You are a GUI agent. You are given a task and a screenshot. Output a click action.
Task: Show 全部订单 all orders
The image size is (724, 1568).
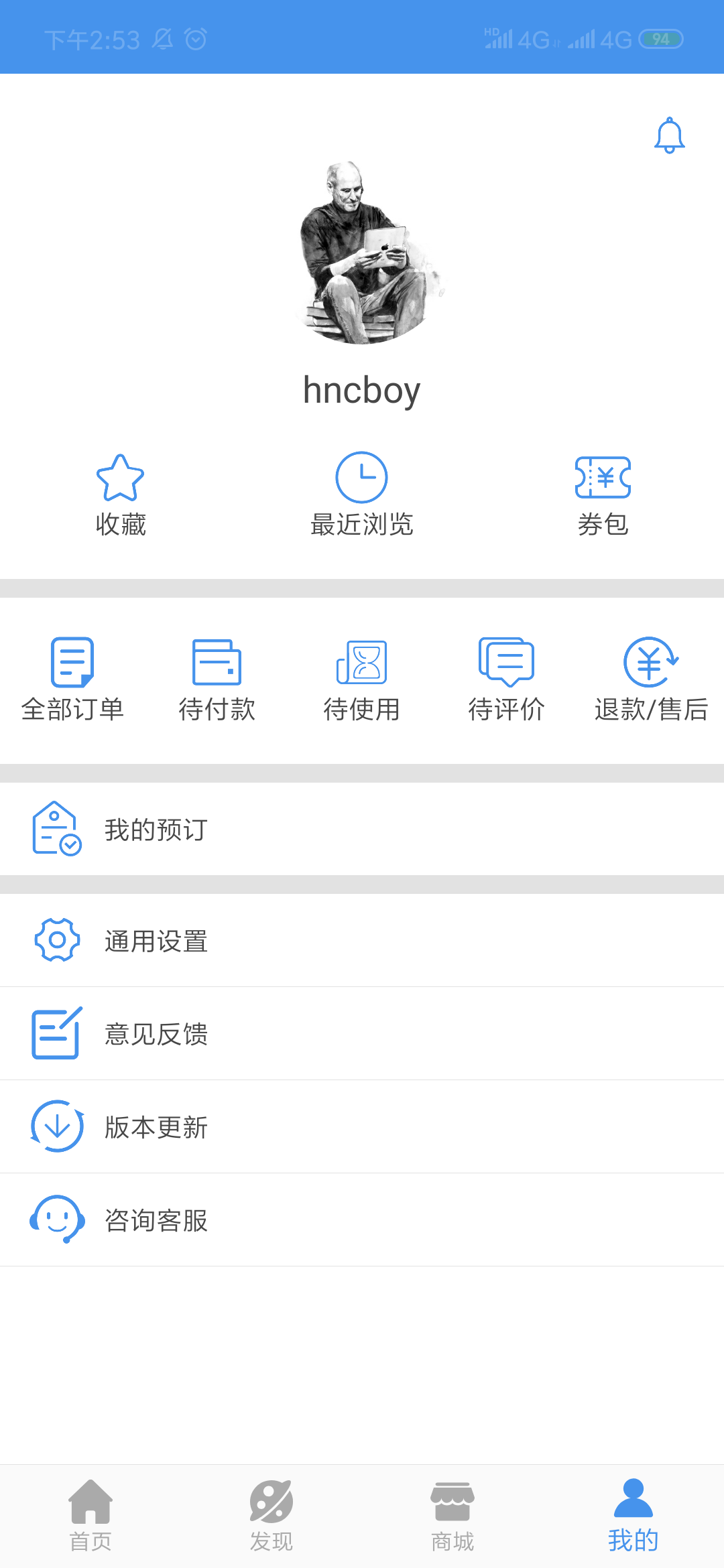(72, 679)
